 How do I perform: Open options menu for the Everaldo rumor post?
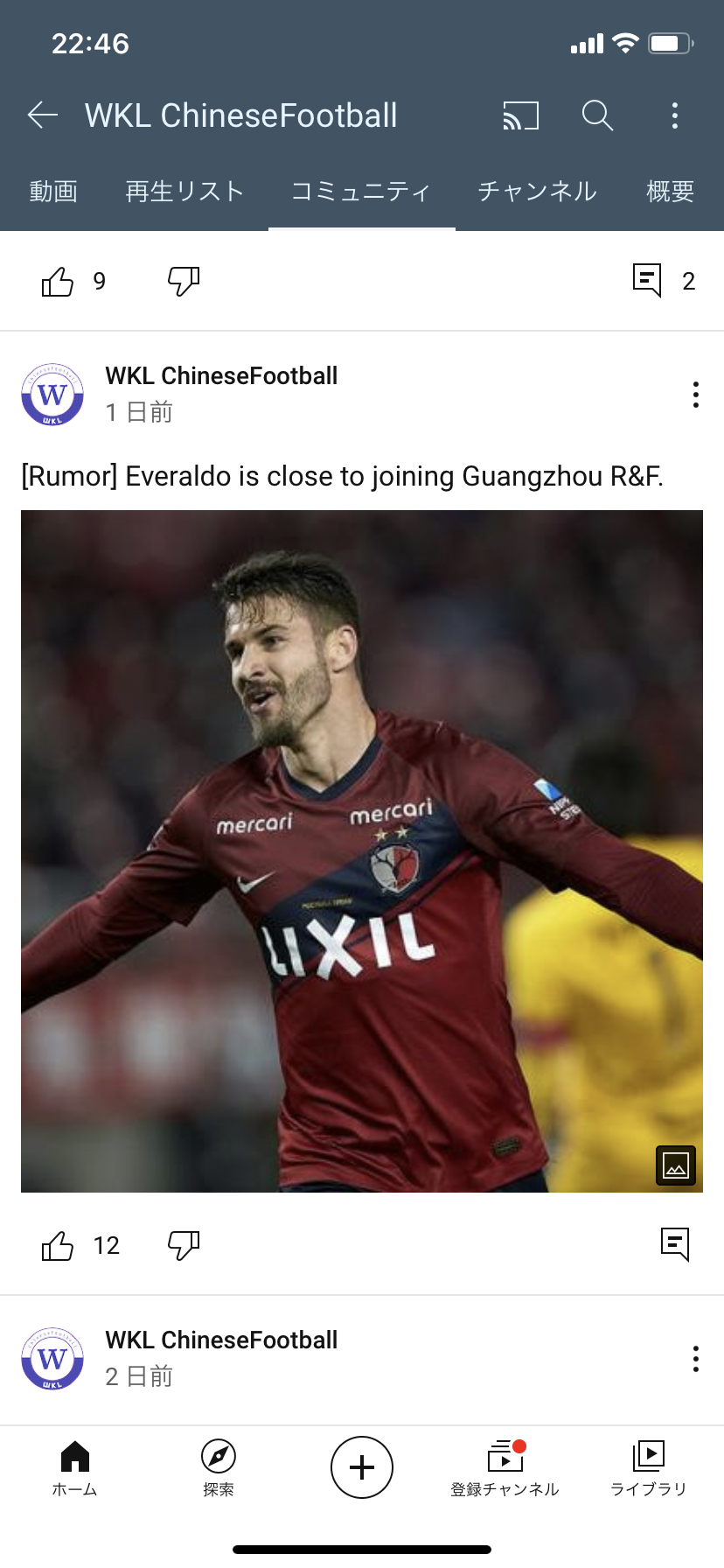point(695,395)
